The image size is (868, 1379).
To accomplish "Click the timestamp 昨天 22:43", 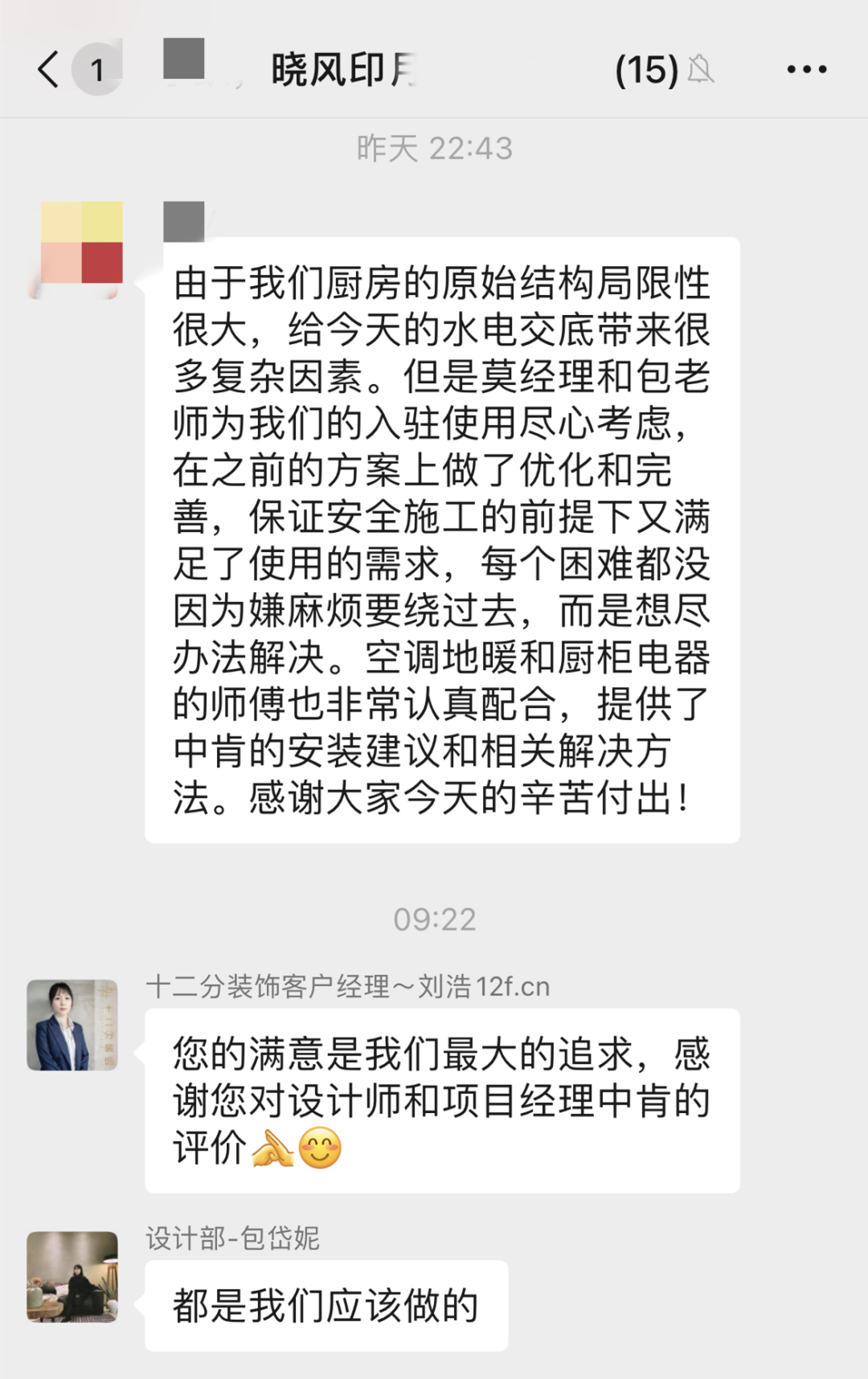I will click(434, 147).
